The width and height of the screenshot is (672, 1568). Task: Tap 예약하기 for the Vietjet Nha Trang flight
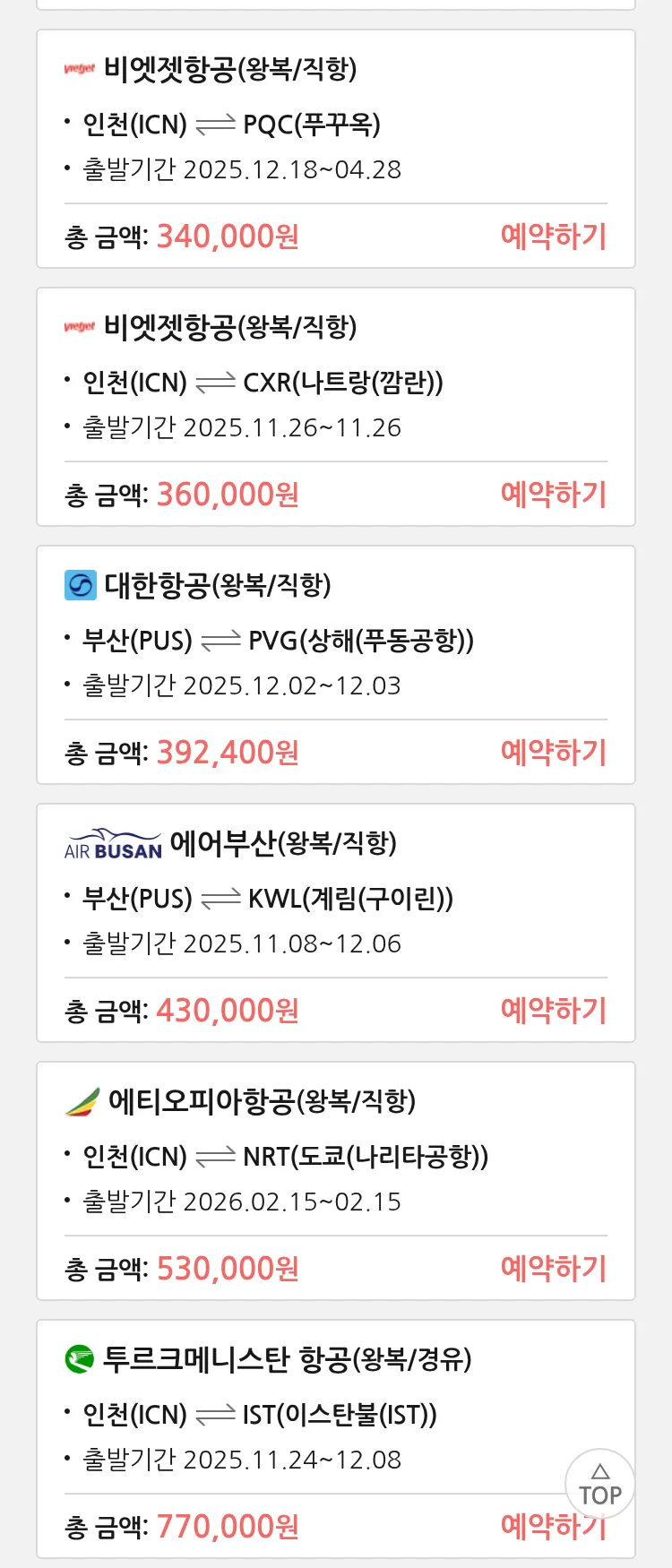pyautogui.click(x=553, y=495)
